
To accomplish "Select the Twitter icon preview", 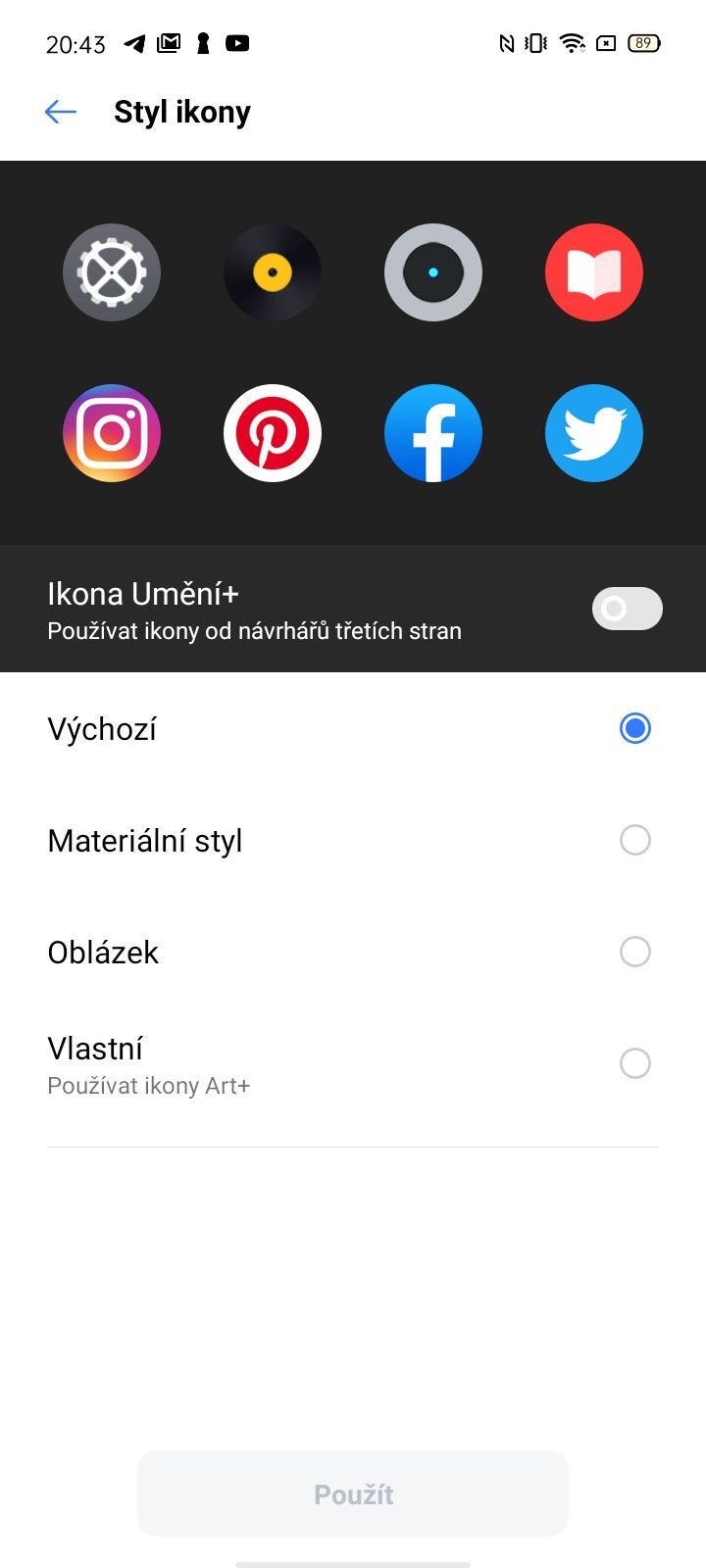I will (x=594, y=433).
